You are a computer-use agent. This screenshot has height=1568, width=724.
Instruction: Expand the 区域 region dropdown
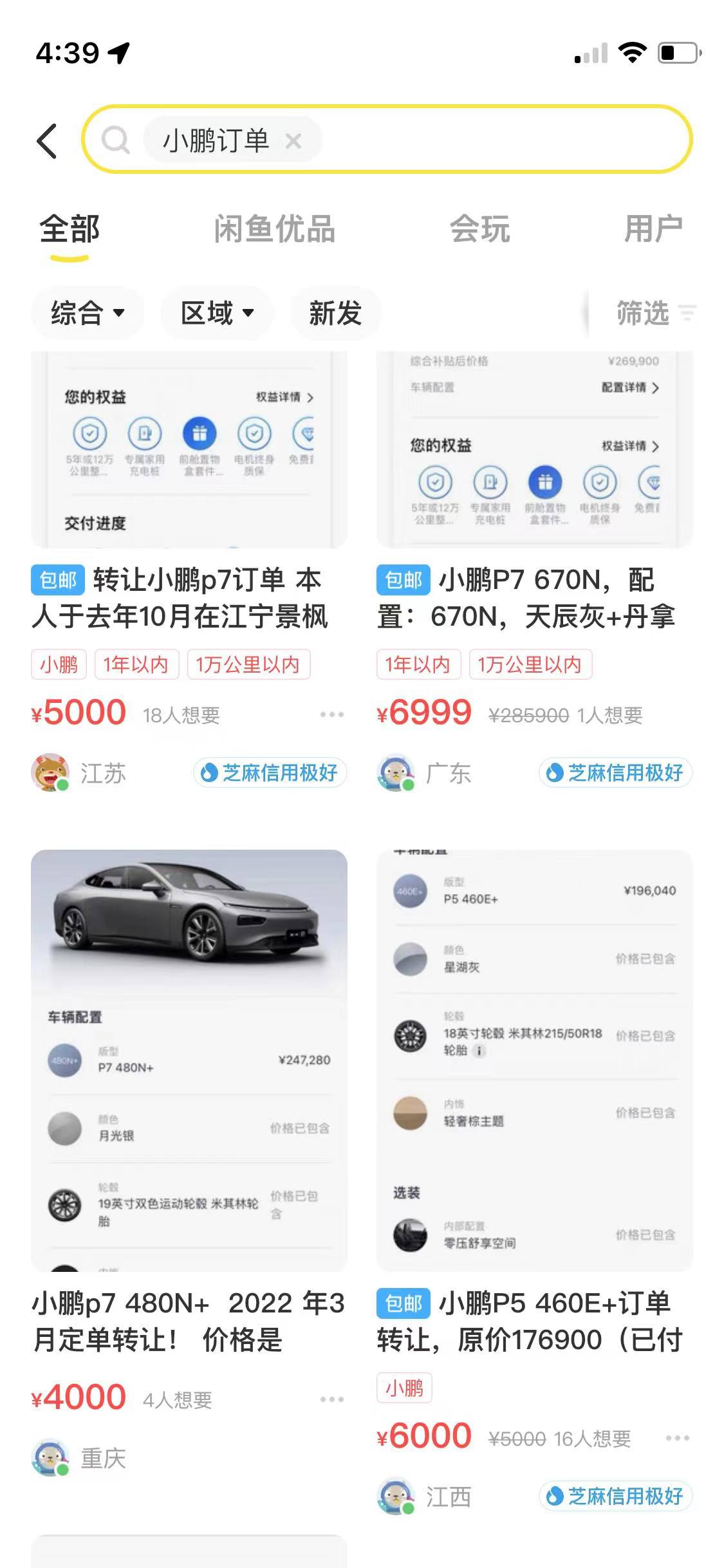point(217,313)
